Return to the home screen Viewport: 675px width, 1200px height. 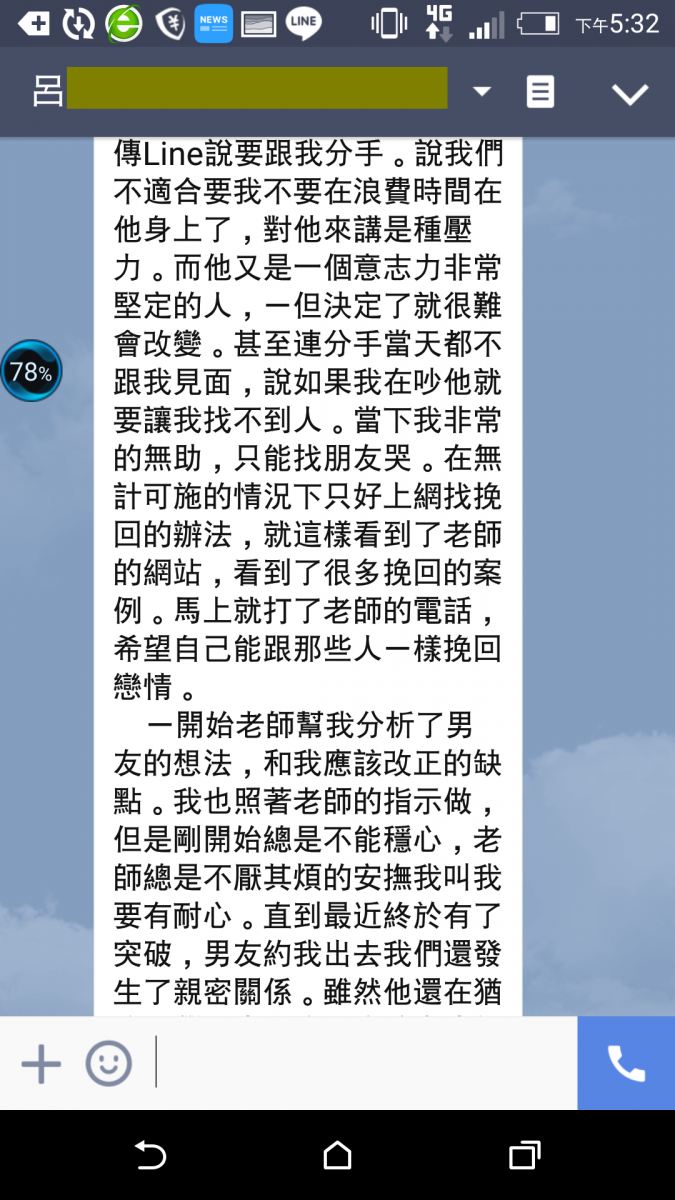click(337, 1156)
